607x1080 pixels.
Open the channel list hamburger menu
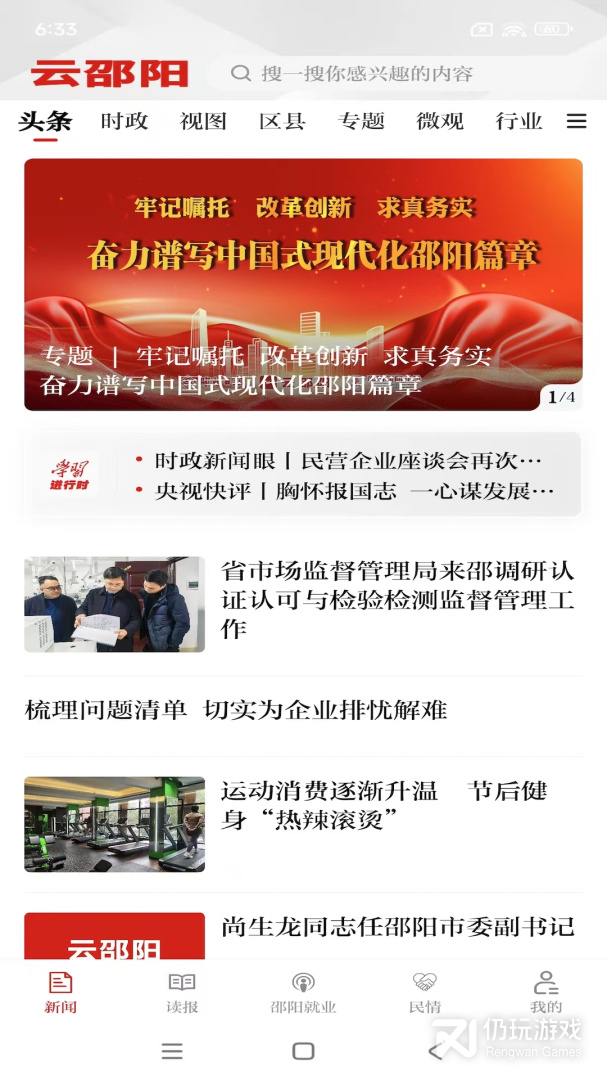click(x=577, y=121)
